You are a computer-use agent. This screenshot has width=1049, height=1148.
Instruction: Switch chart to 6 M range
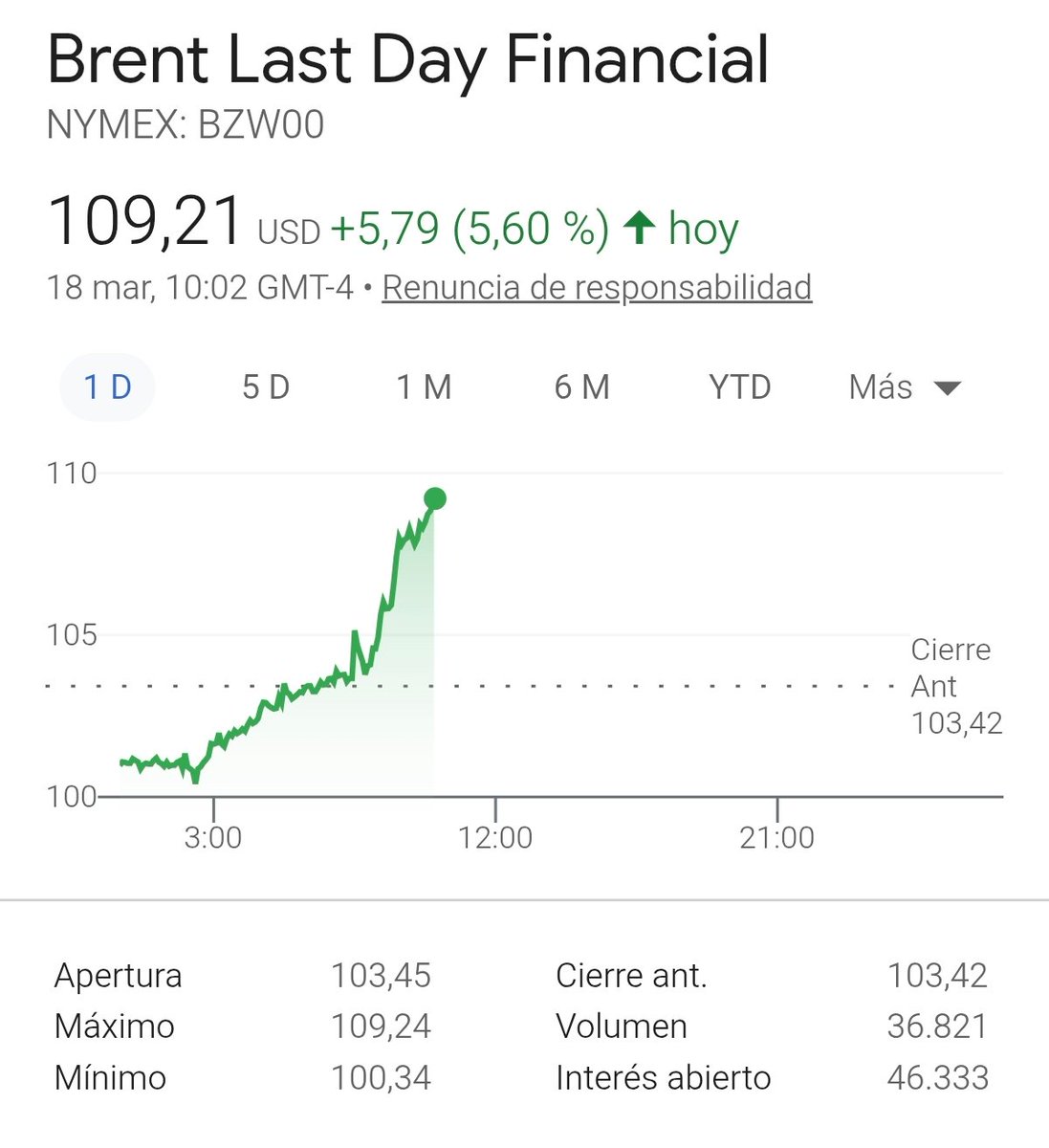pyautogui.click(x=581, y=387)
